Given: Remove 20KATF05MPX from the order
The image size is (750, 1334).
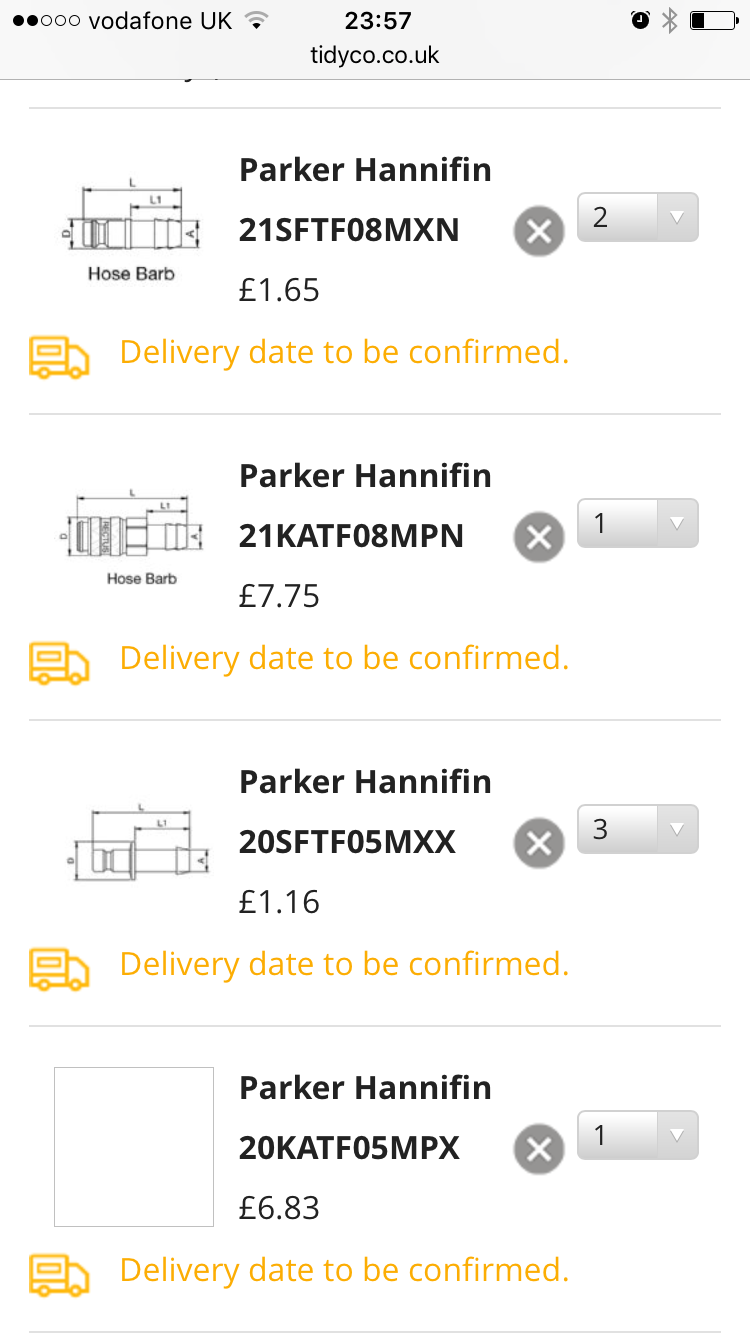Looking at the screenshot, I should pyautogui.click(x=539, y=1150).
